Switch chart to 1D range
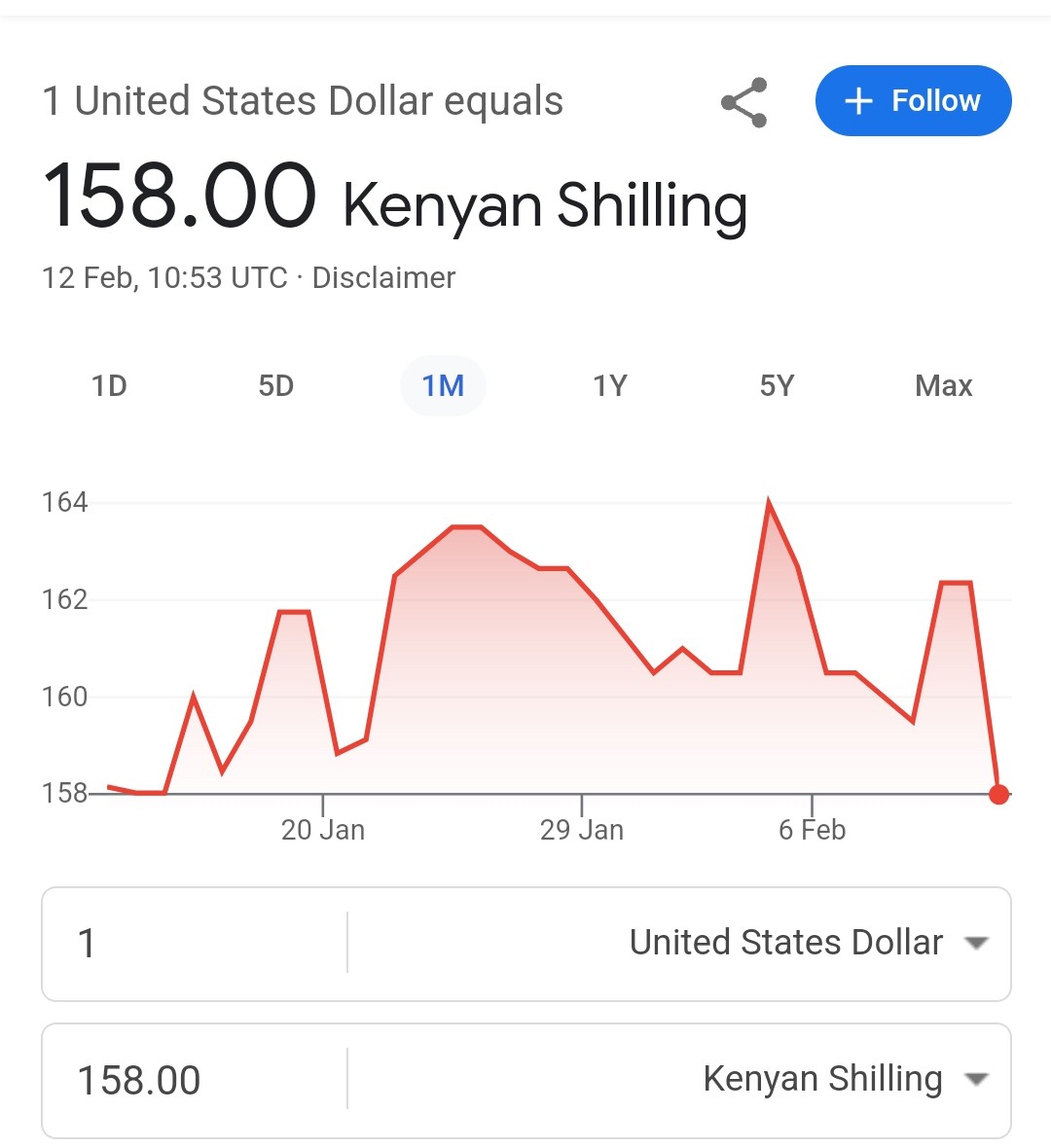 pos(109,386)
